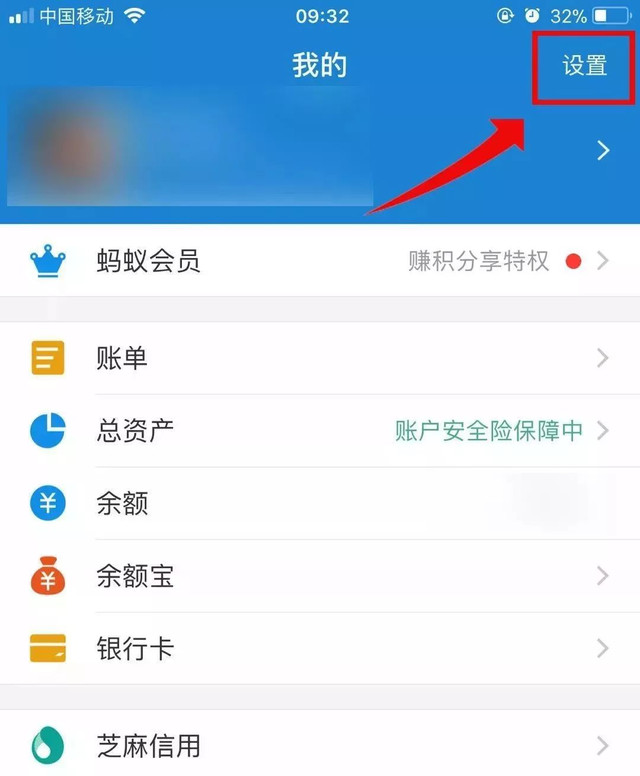Open the blurred profile account row
The height and width of the screenshot is (776, 640).
tap(320, 150)
